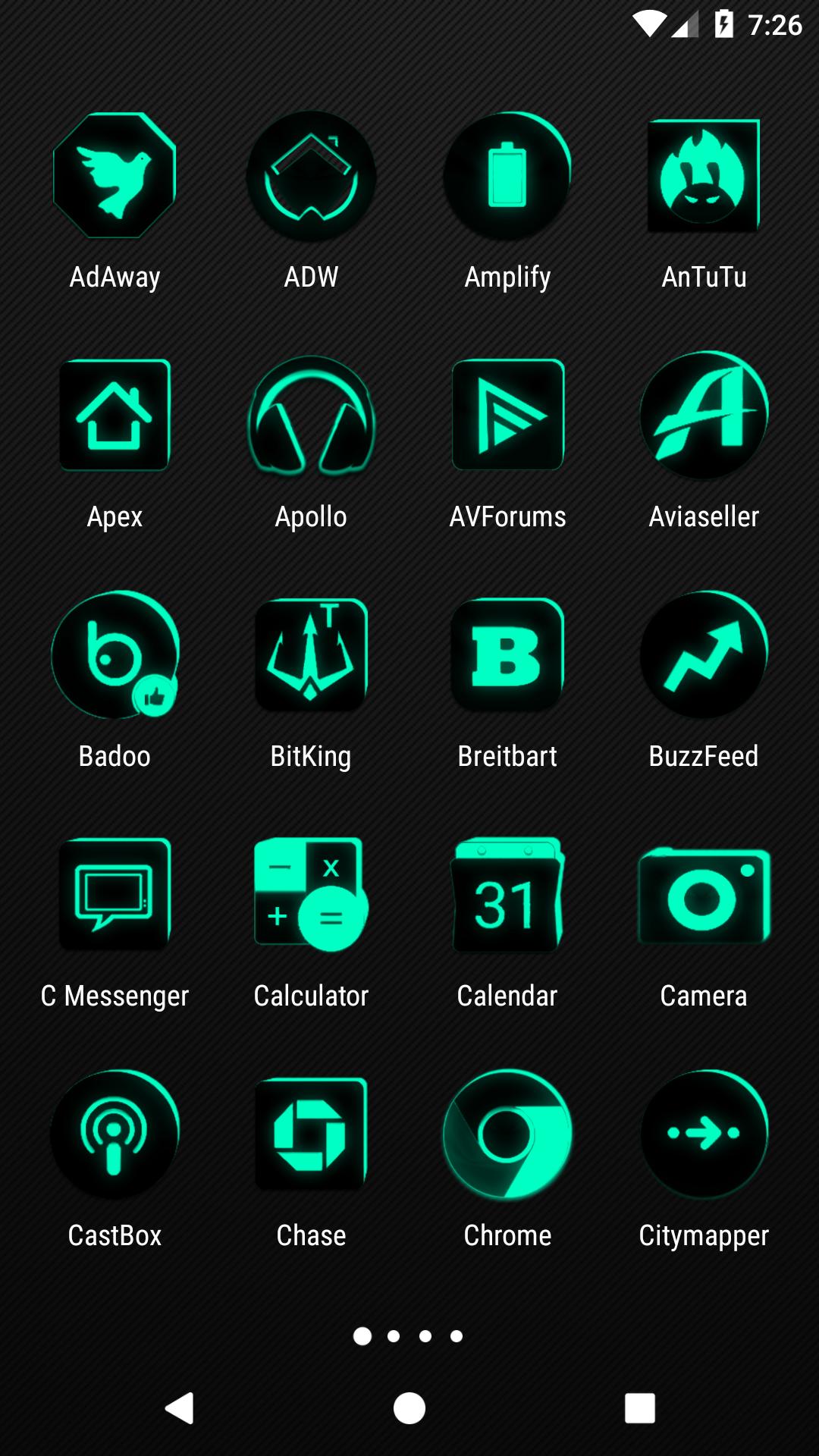Screen dimensions: 819x1456
Task: Open Breitbart
Action: click(x=507, y=655)
